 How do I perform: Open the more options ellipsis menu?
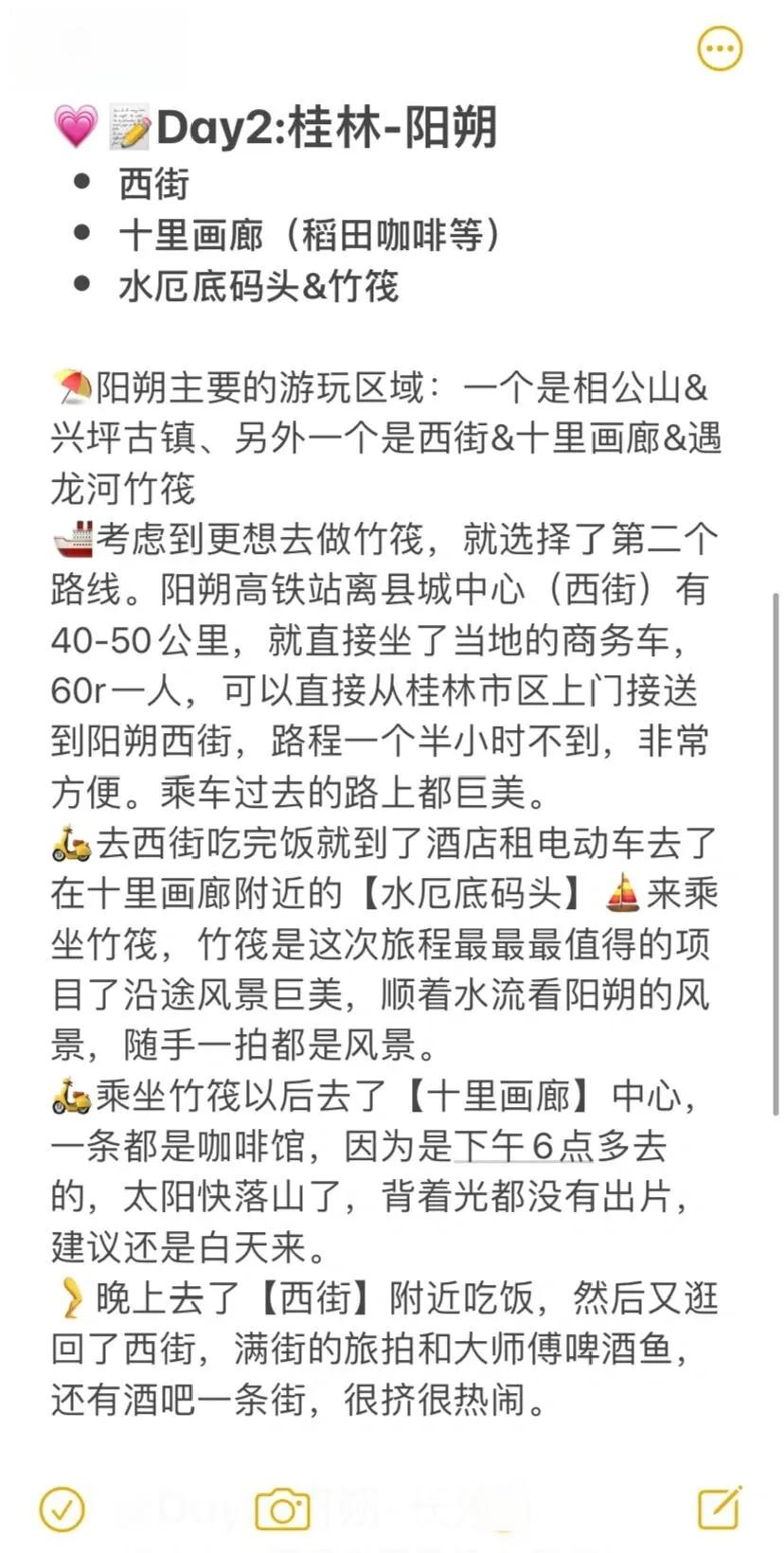[720, 49]
